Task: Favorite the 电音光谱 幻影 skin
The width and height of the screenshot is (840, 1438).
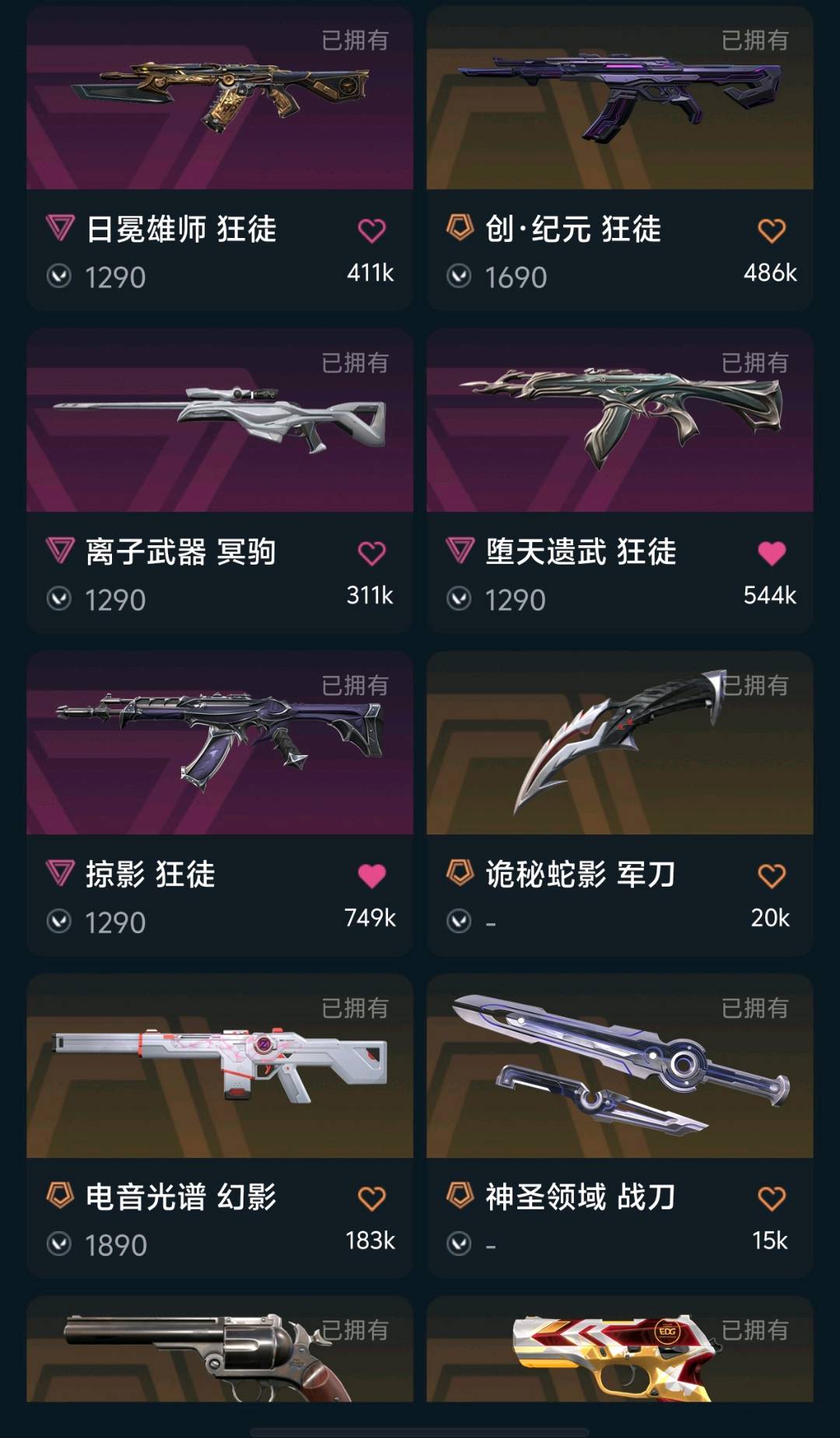Action: [371, 1198]
